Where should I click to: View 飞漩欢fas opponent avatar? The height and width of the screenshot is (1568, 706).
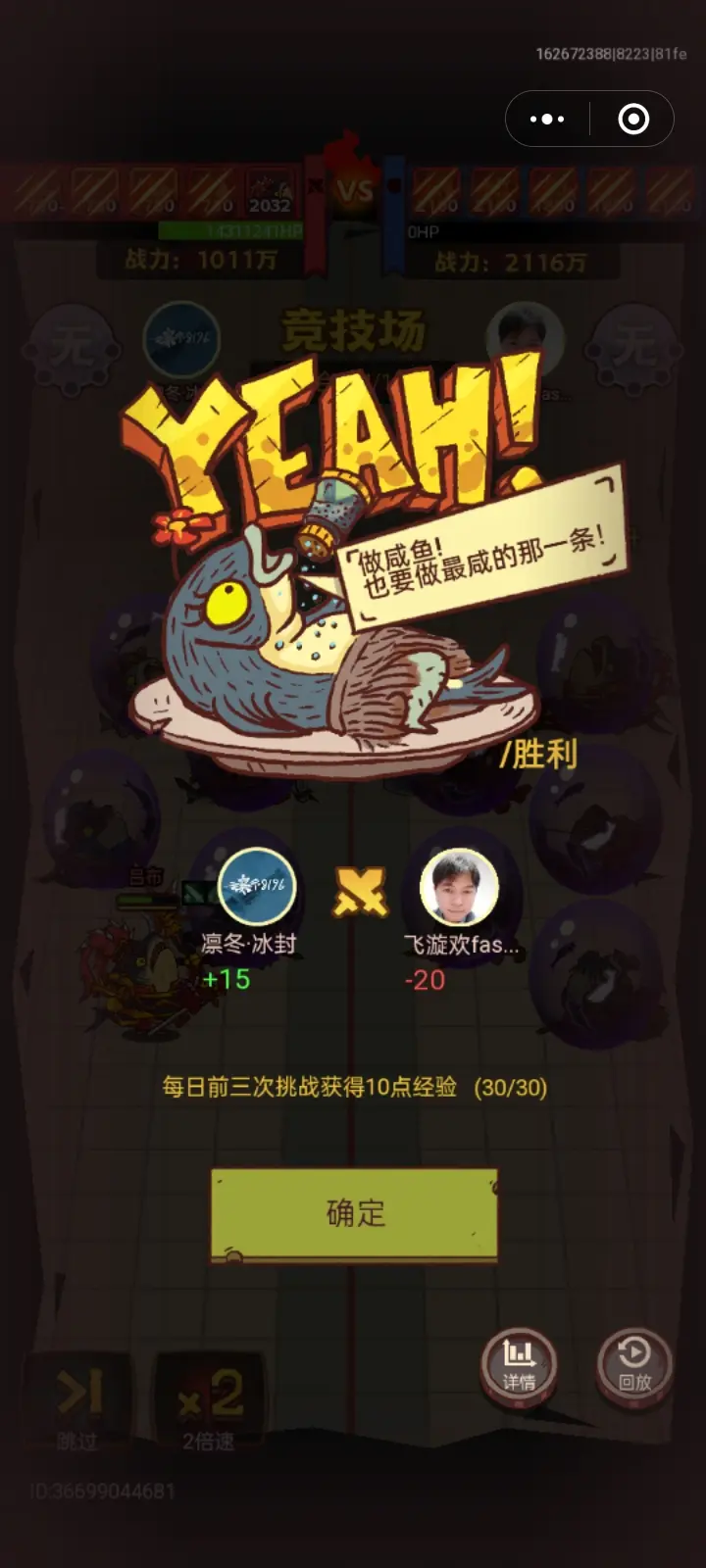459,886
